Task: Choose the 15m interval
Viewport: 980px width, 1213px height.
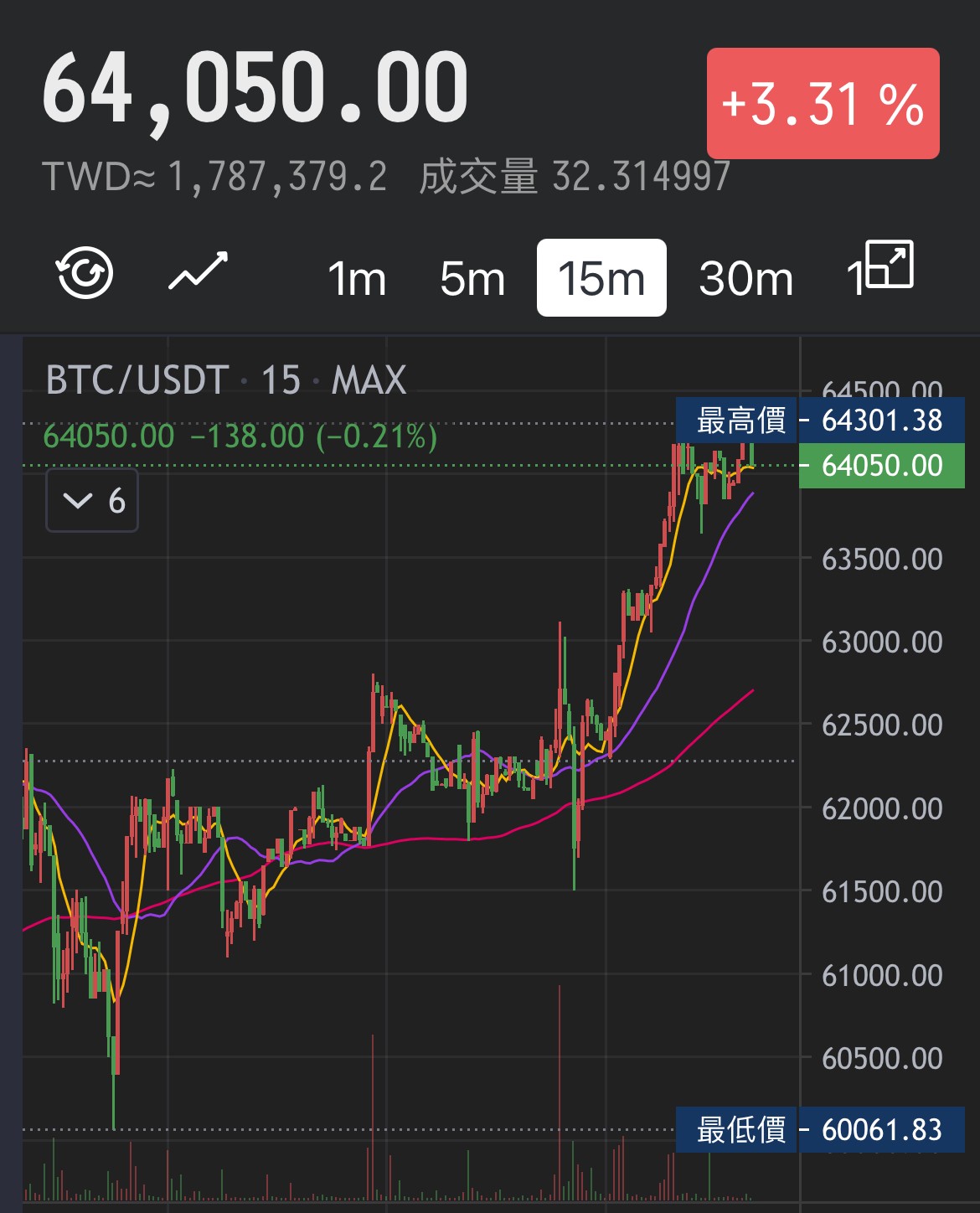Action: pos(601,277)
